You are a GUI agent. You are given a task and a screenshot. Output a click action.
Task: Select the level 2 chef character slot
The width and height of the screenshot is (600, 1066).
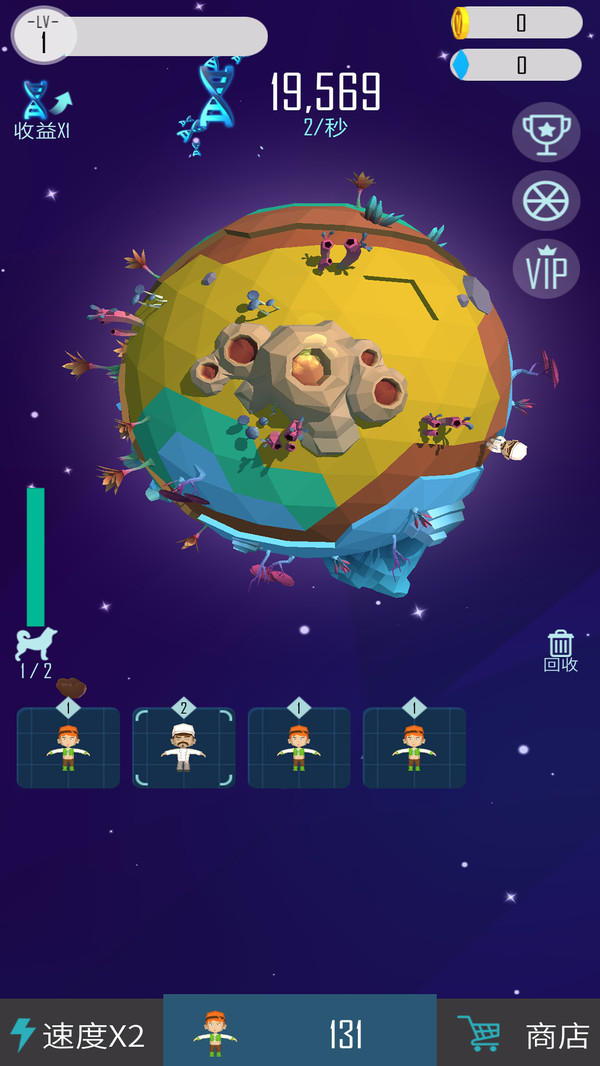(183, 748)
